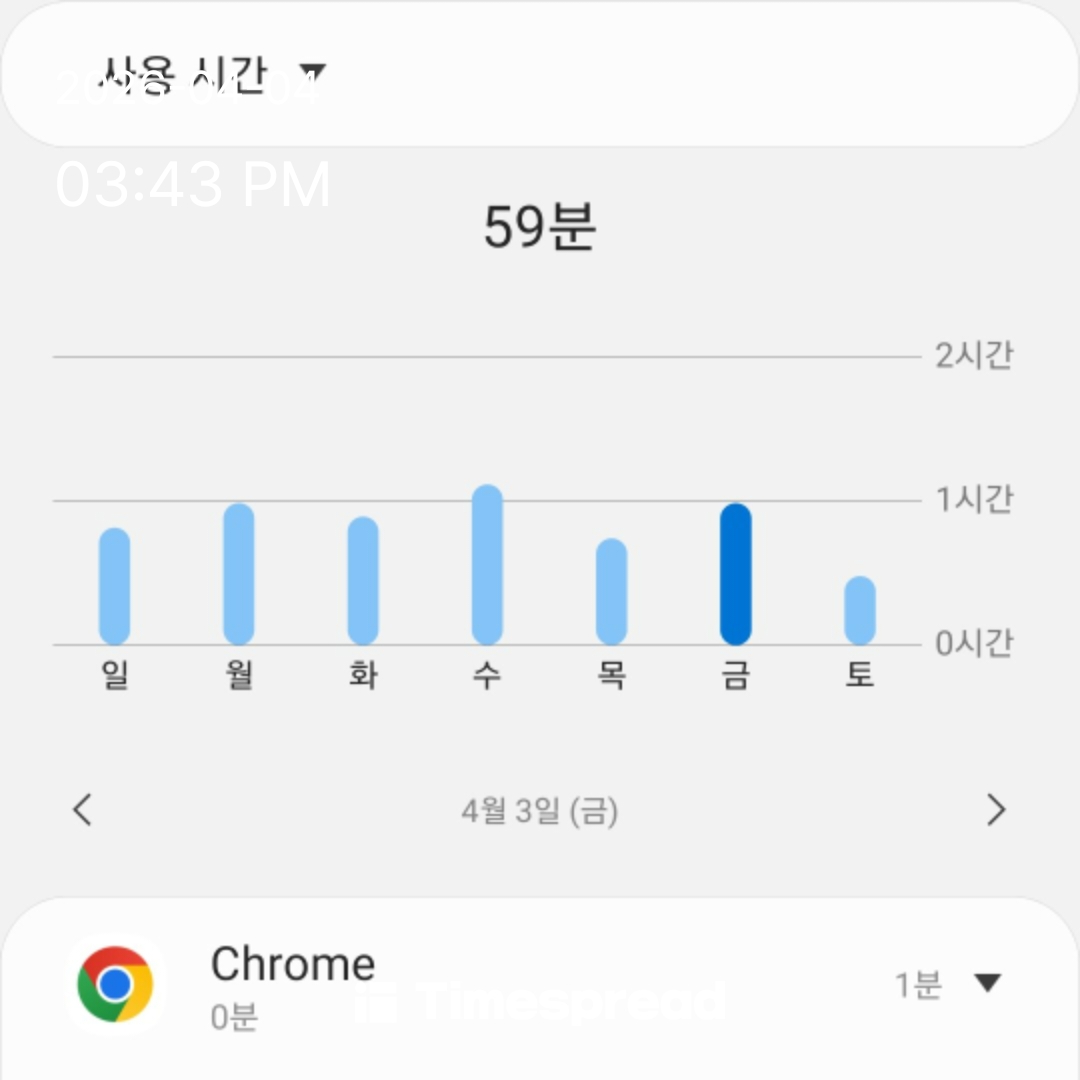The height and width of the screenshot is (1080, 1080).
Task: Go to the previous day
Action: [83, 809]
